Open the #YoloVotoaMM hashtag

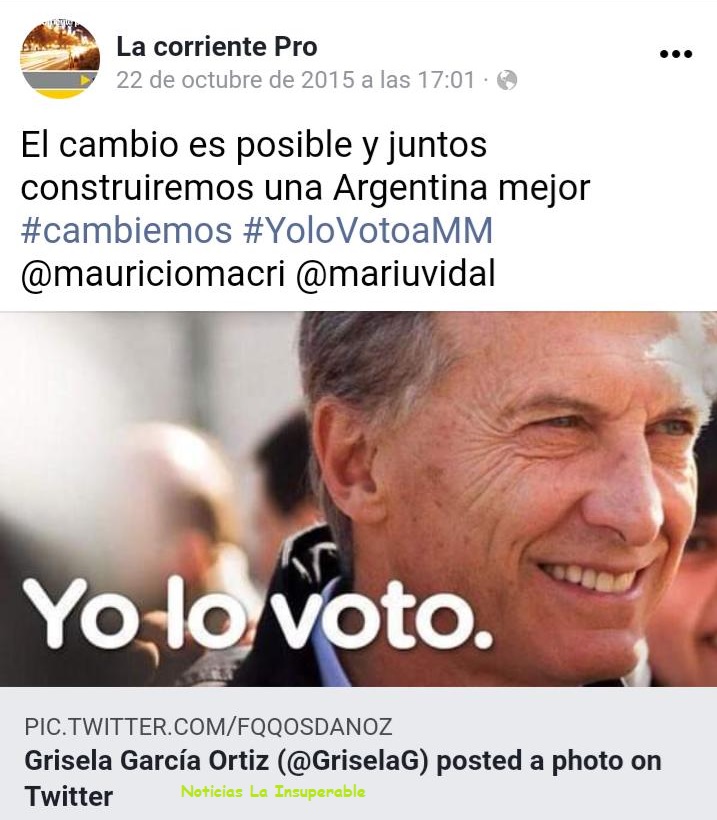(x=368, y=231)
